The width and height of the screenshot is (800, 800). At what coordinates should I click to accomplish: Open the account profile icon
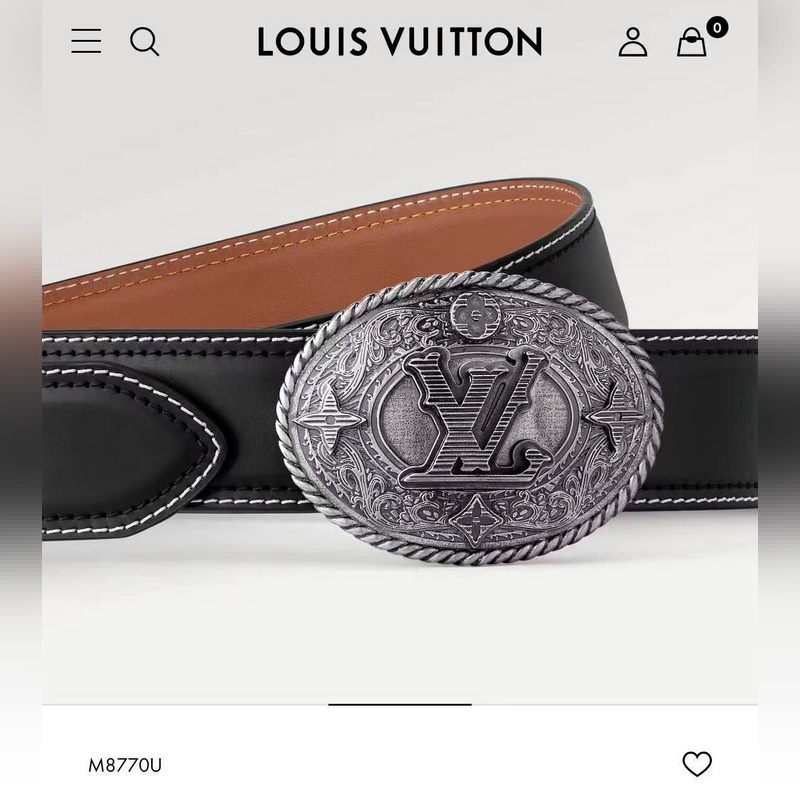632,41
